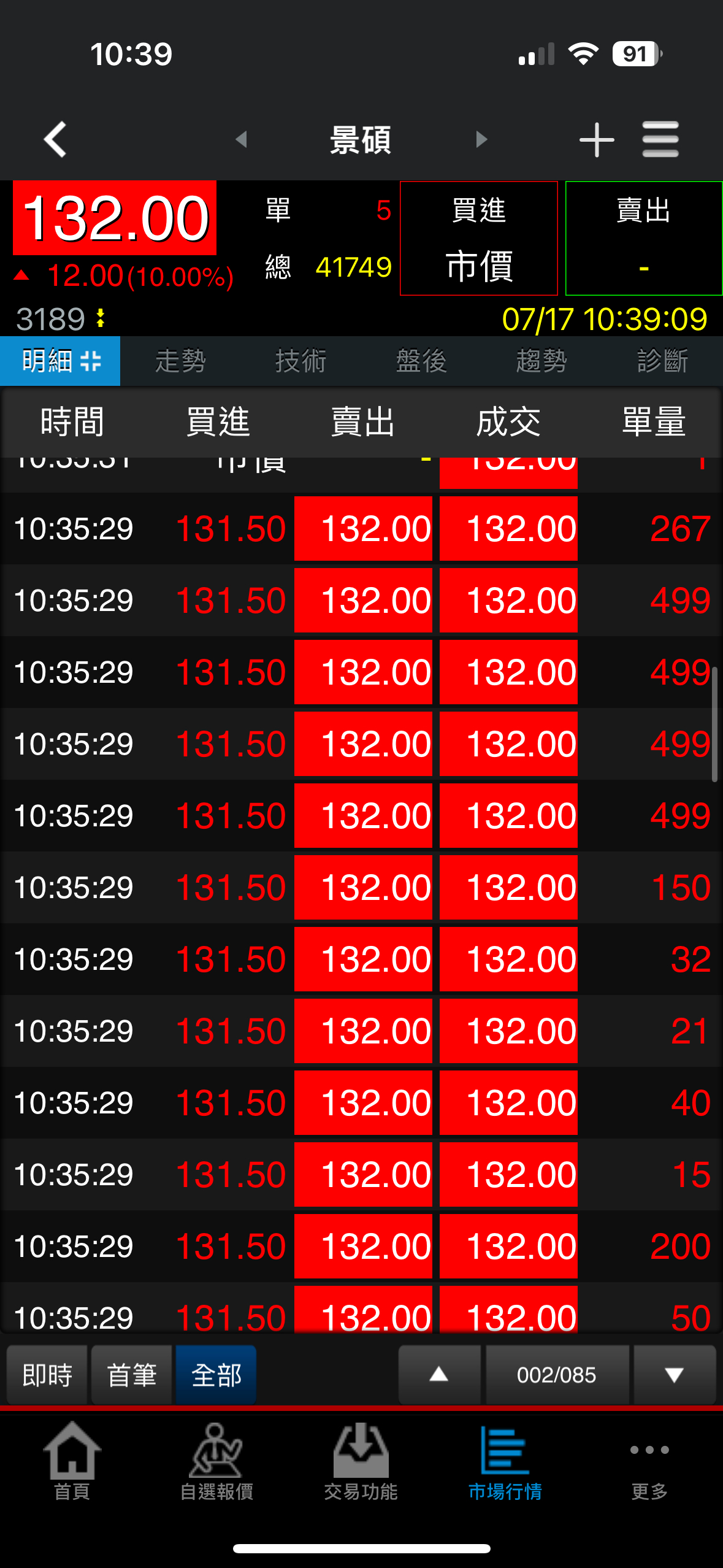Tap the 買進 市價 buy box
The height and width of the screenshot is (1568, 723).
tap(479, 239)
